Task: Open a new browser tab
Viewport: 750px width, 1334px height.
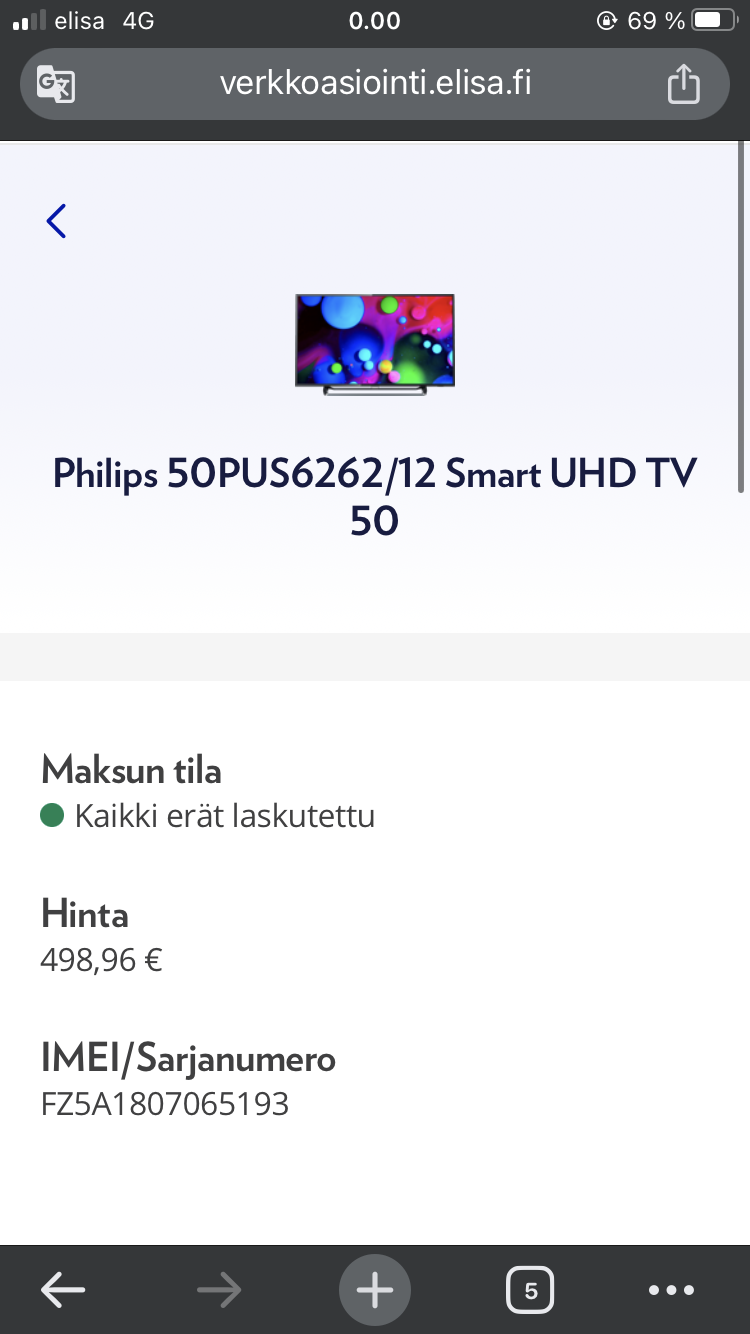Action: point(375,1291)
